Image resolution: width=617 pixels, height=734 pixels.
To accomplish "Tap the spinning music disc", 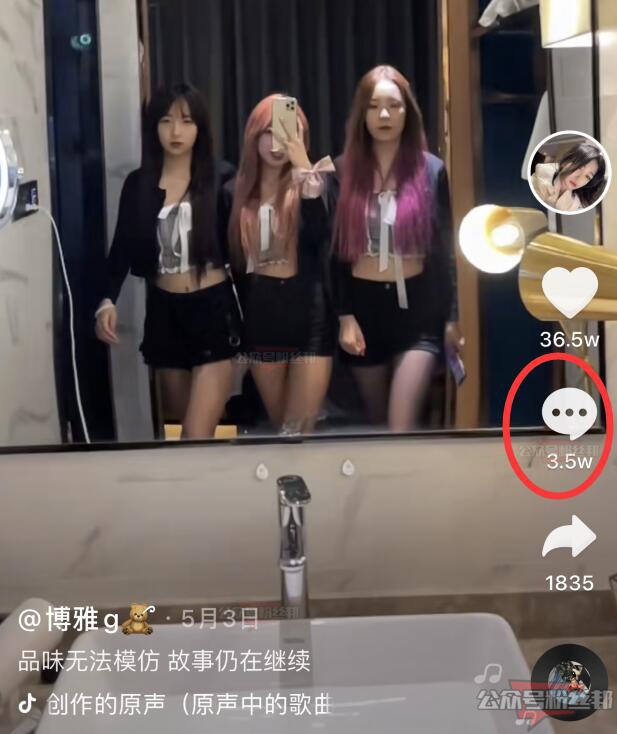I will point(568,682).
